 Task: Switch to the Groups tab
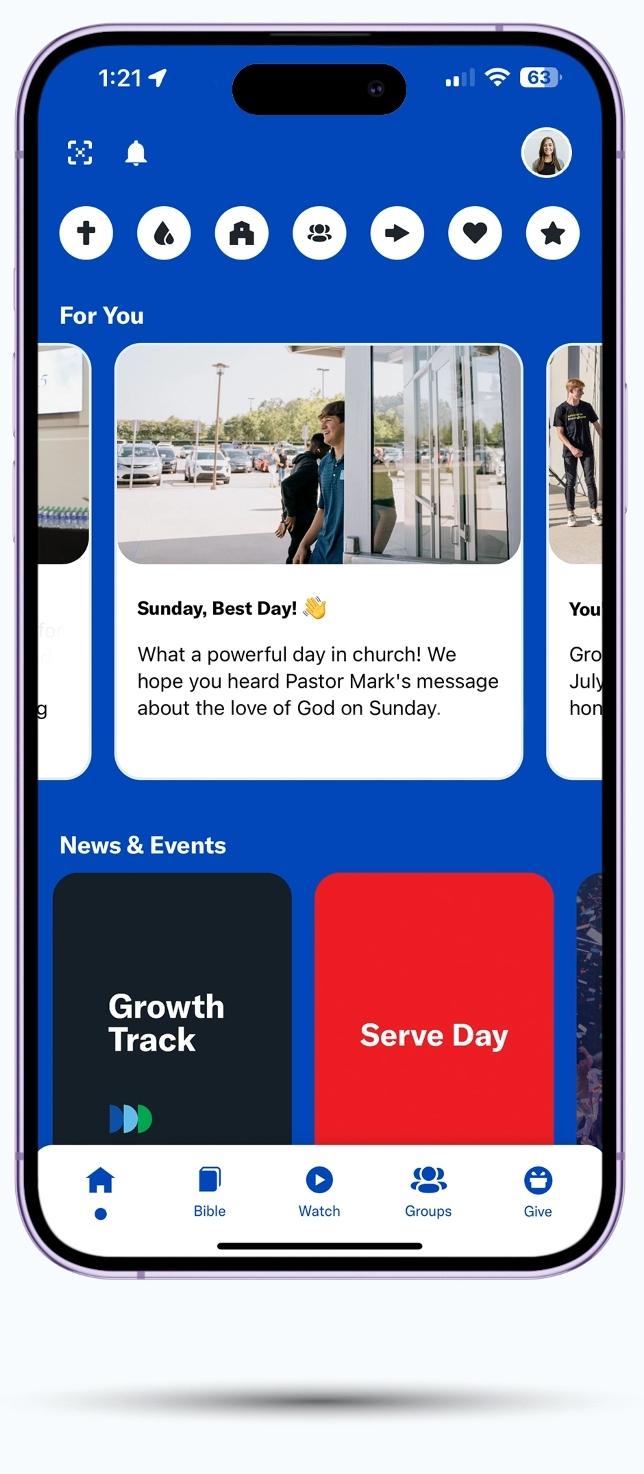[x=428, y=1191]
